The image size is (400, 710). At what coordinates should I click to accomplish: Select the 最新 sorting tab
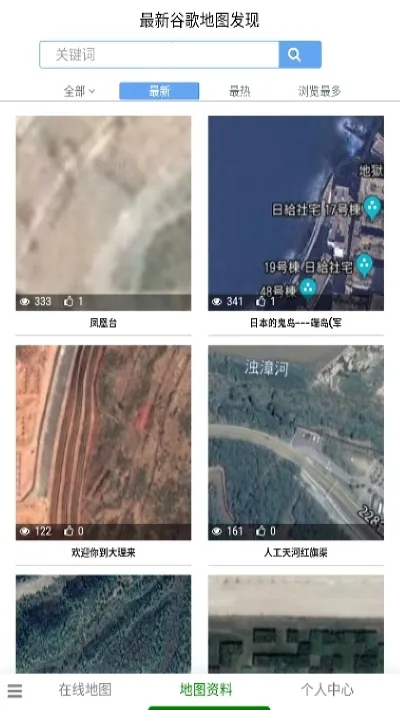pyautogui.click(x=159, y=91)
